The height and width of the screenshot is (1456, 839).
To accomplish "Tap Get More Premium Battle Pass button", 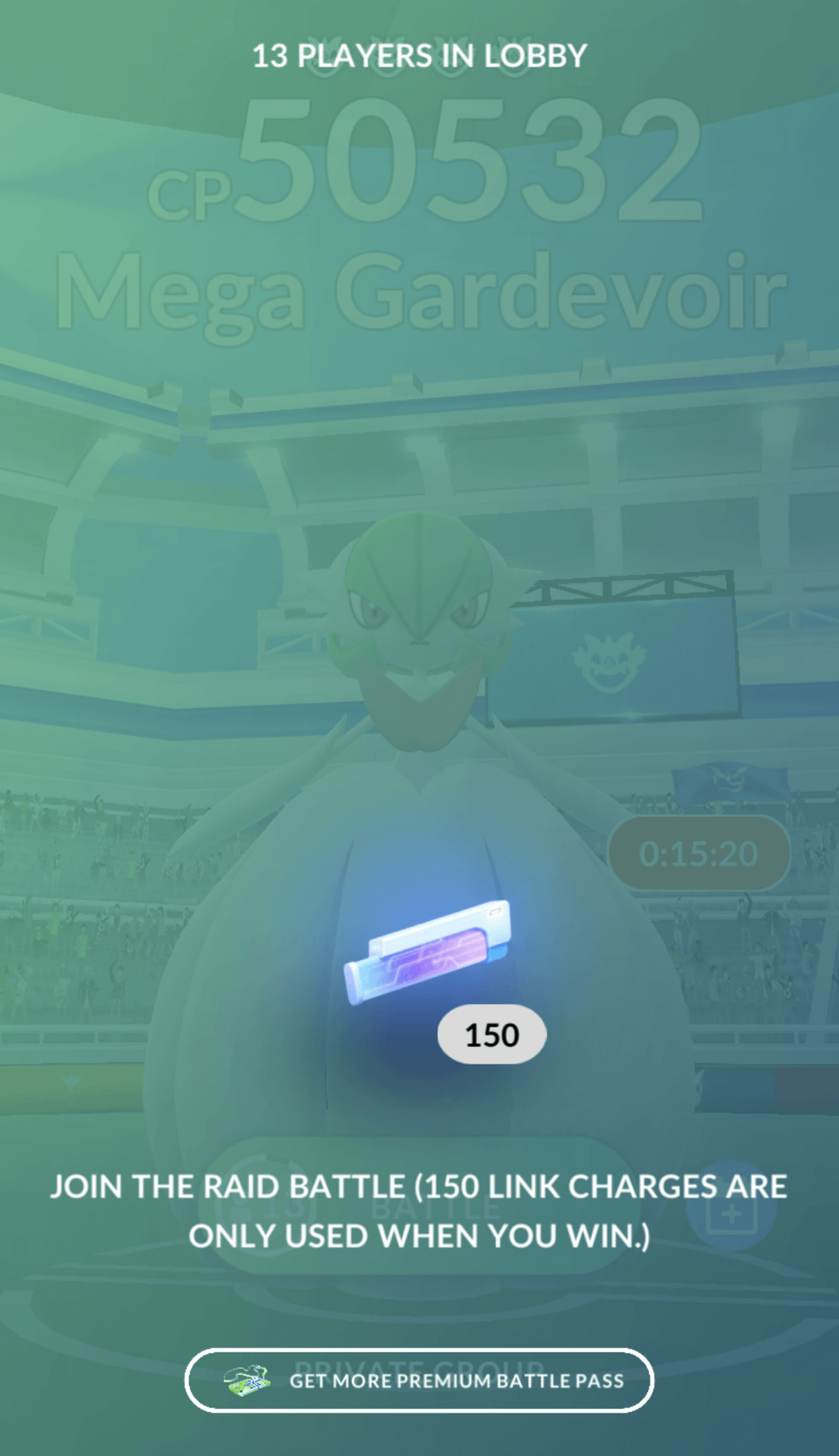I will coord(419,1380).
